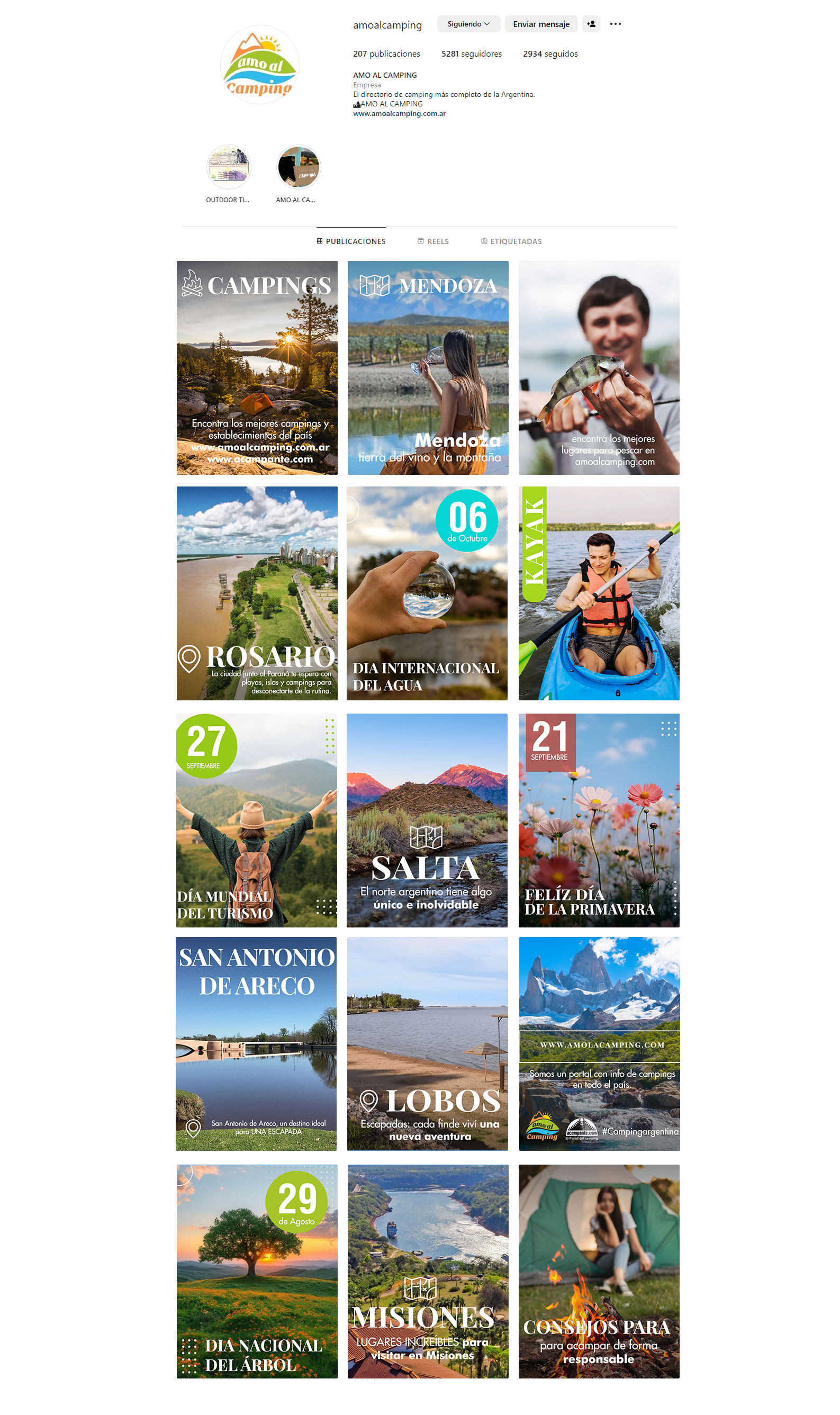Open the SALTA post
Screen dimensions: 840x1415
click(x=427, y=820)
